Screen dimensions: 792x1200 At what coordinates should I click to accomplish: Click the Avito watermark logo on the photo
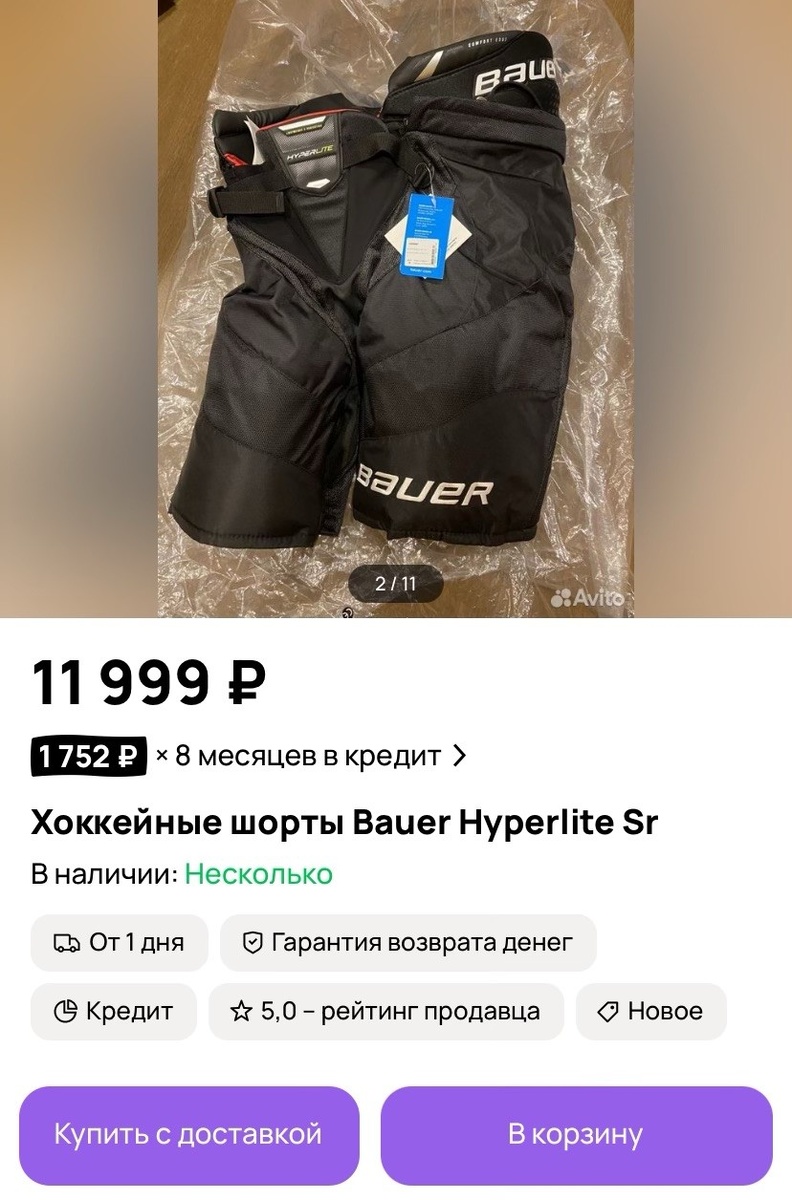coord(589,597)
